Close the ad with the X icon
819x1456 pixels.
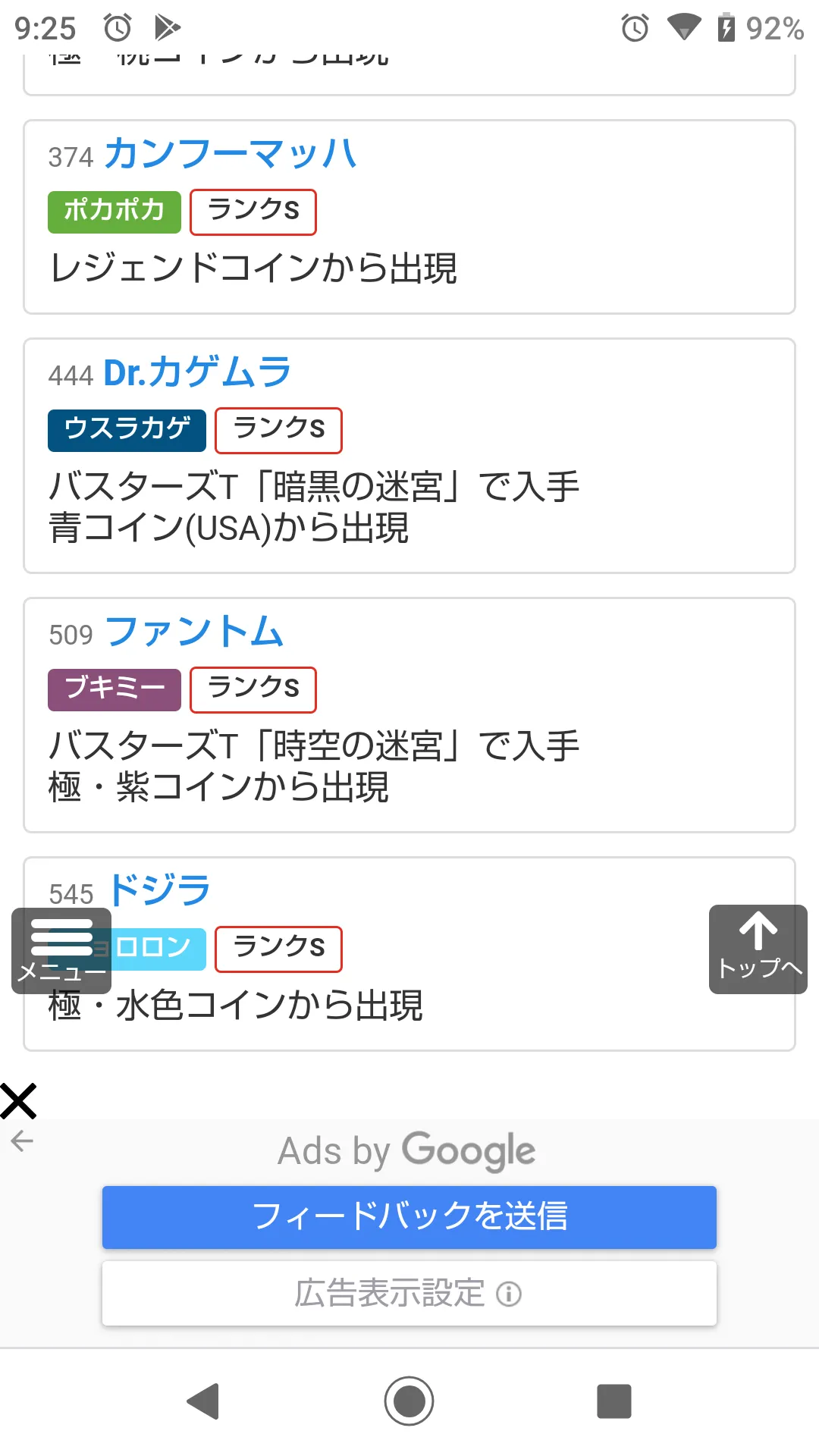click(x=19, y=1101)
